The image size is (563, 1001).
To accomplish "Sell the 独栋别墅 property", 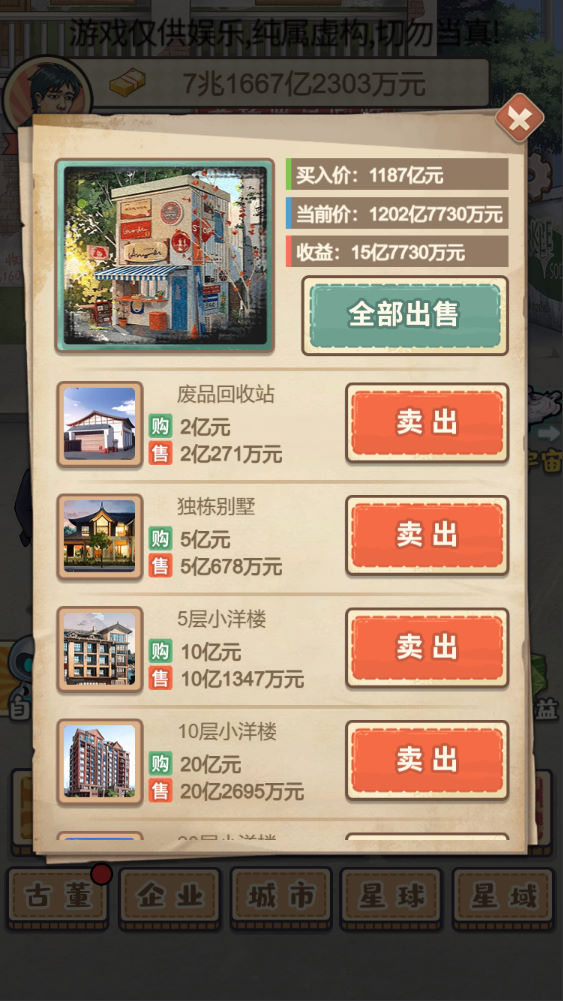I will [427, 535].
